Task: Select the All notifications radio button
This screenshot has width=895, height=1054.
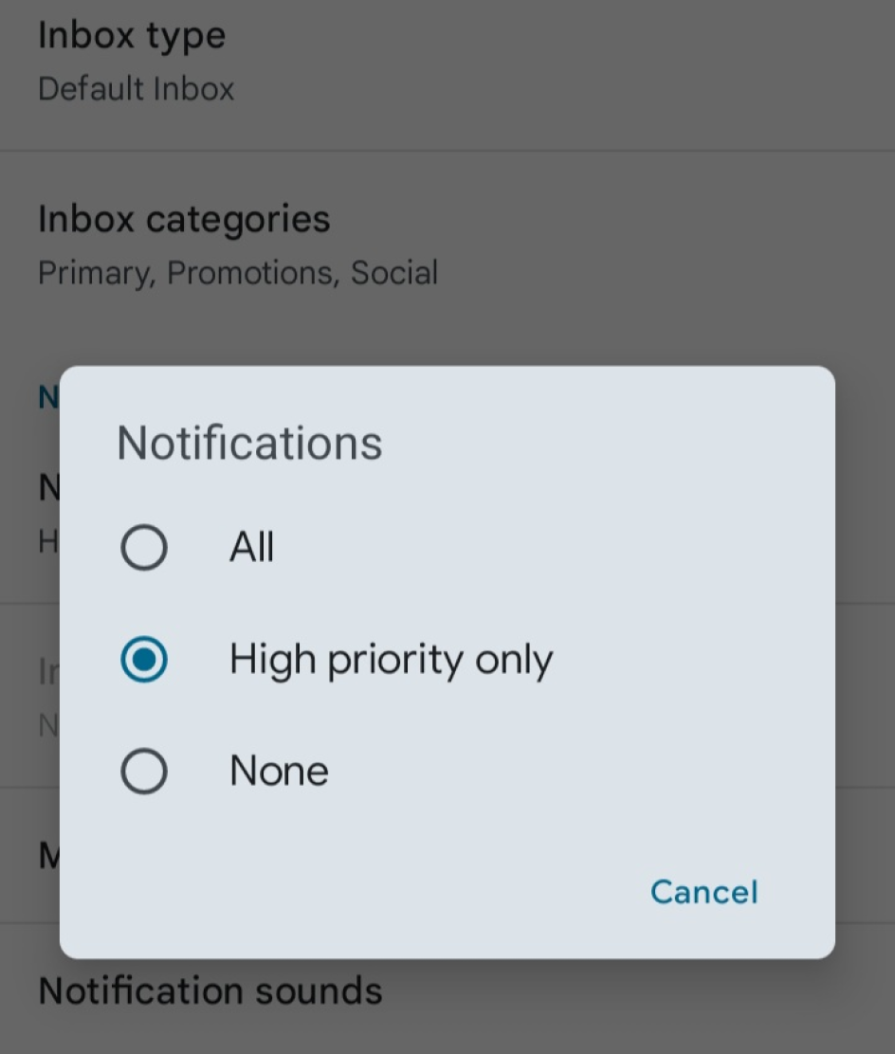Action: (x=144, y=547)
